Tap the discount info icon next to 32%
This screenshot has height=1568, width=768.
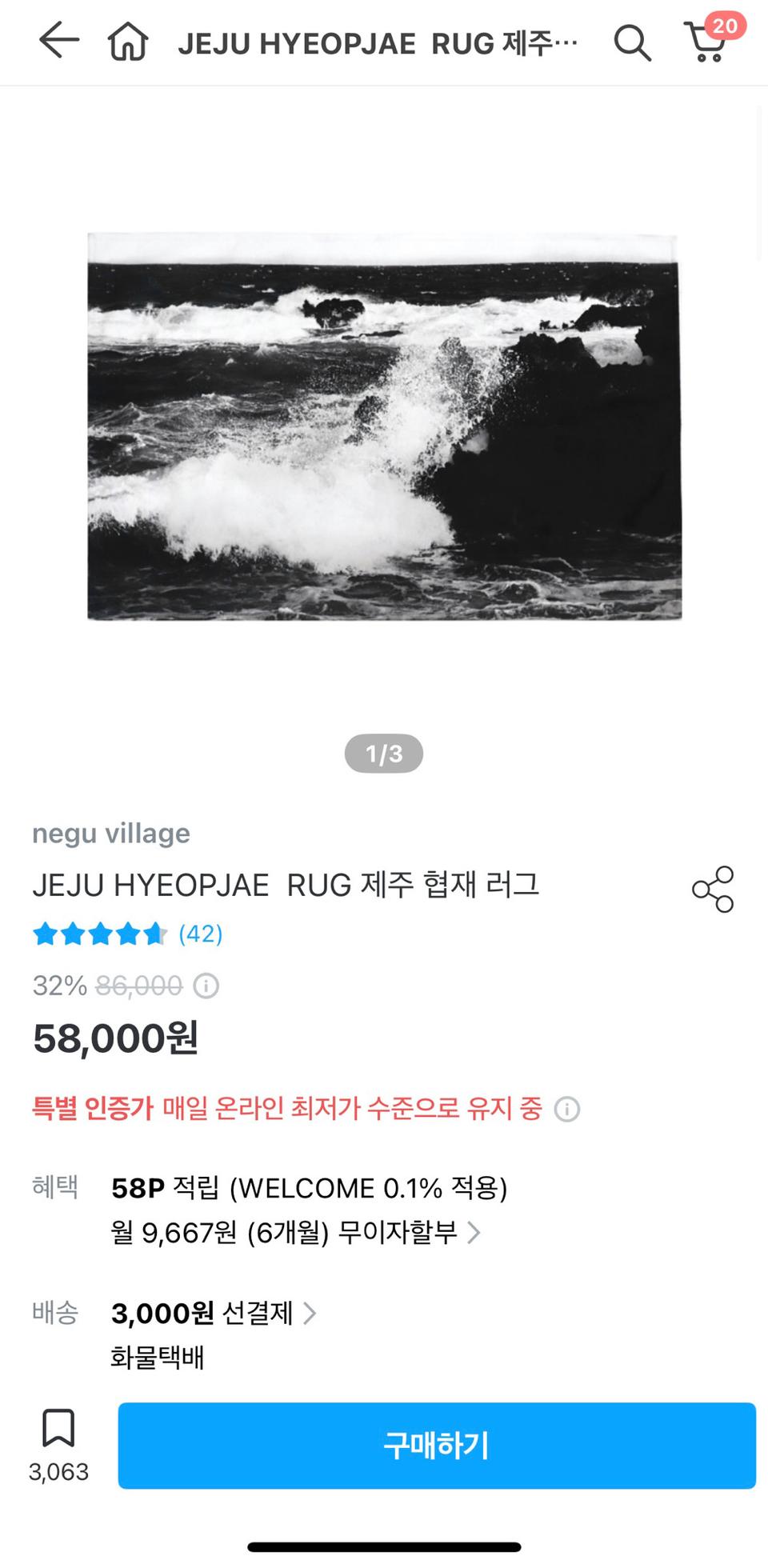tap(205, 986)
